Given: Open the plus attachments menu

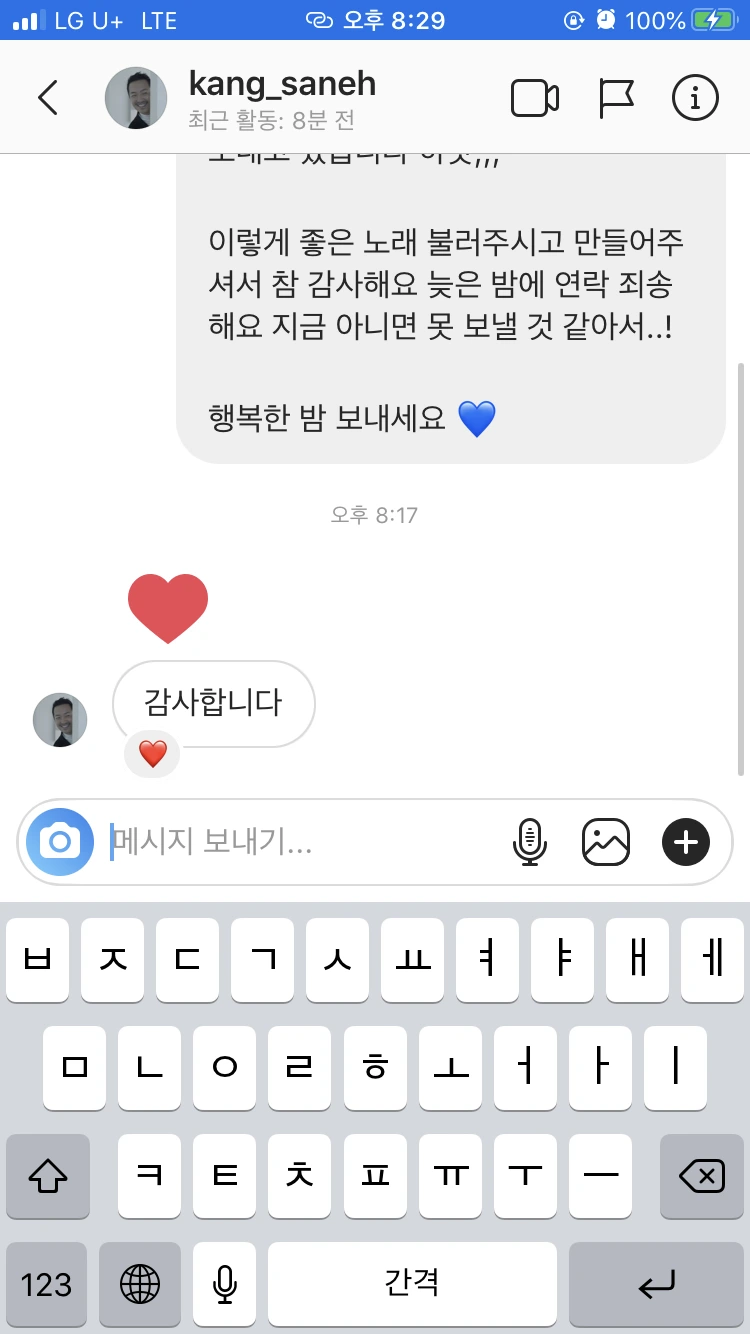Looking at the screenshot, I should (x=686, y=842).
